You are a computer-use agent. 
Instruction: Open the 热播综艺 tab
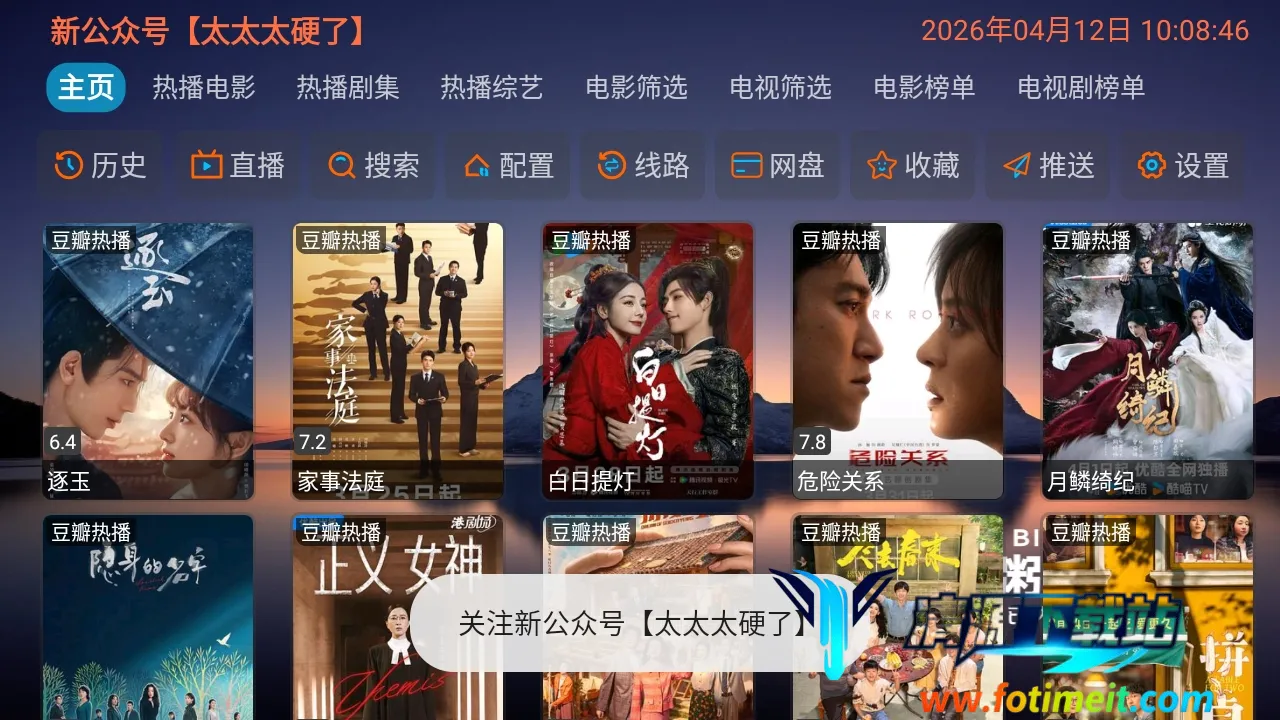coord(492,88)
